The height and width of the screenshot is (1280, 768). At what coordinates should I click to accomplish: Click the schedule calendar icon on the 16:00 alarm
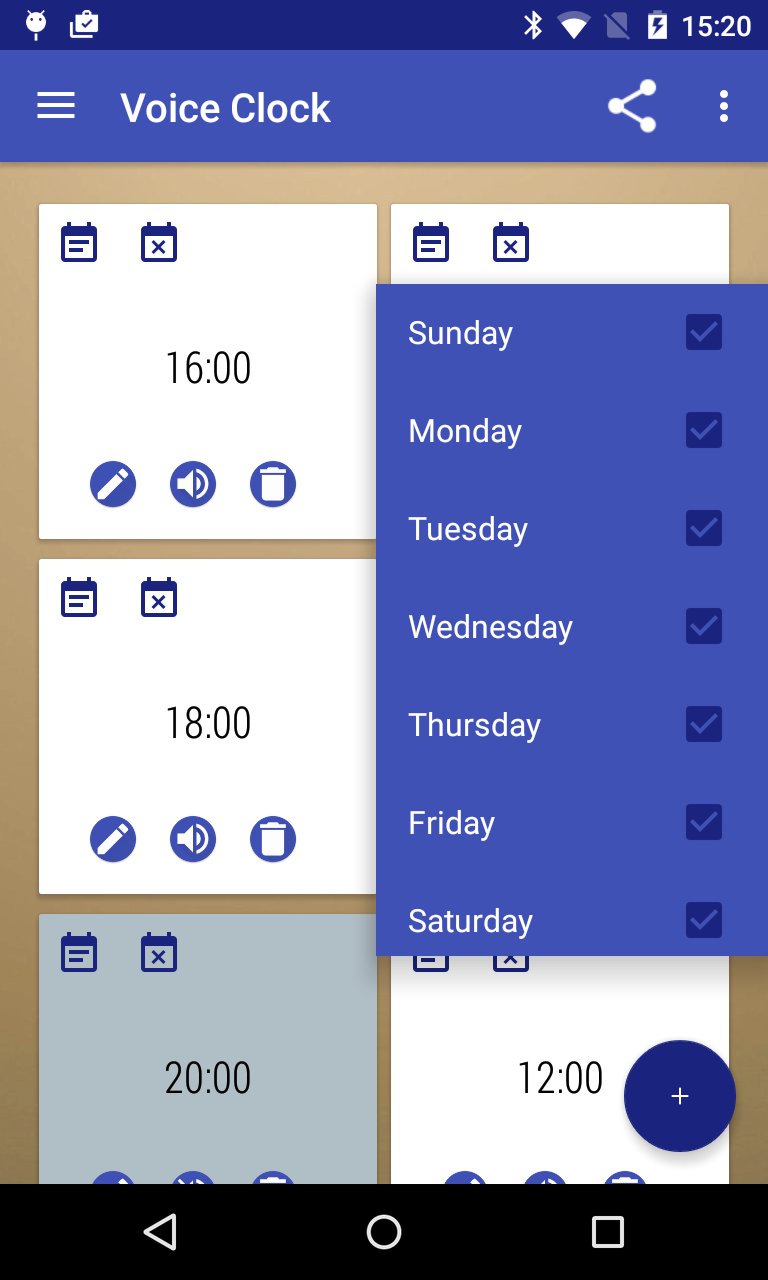79,242
